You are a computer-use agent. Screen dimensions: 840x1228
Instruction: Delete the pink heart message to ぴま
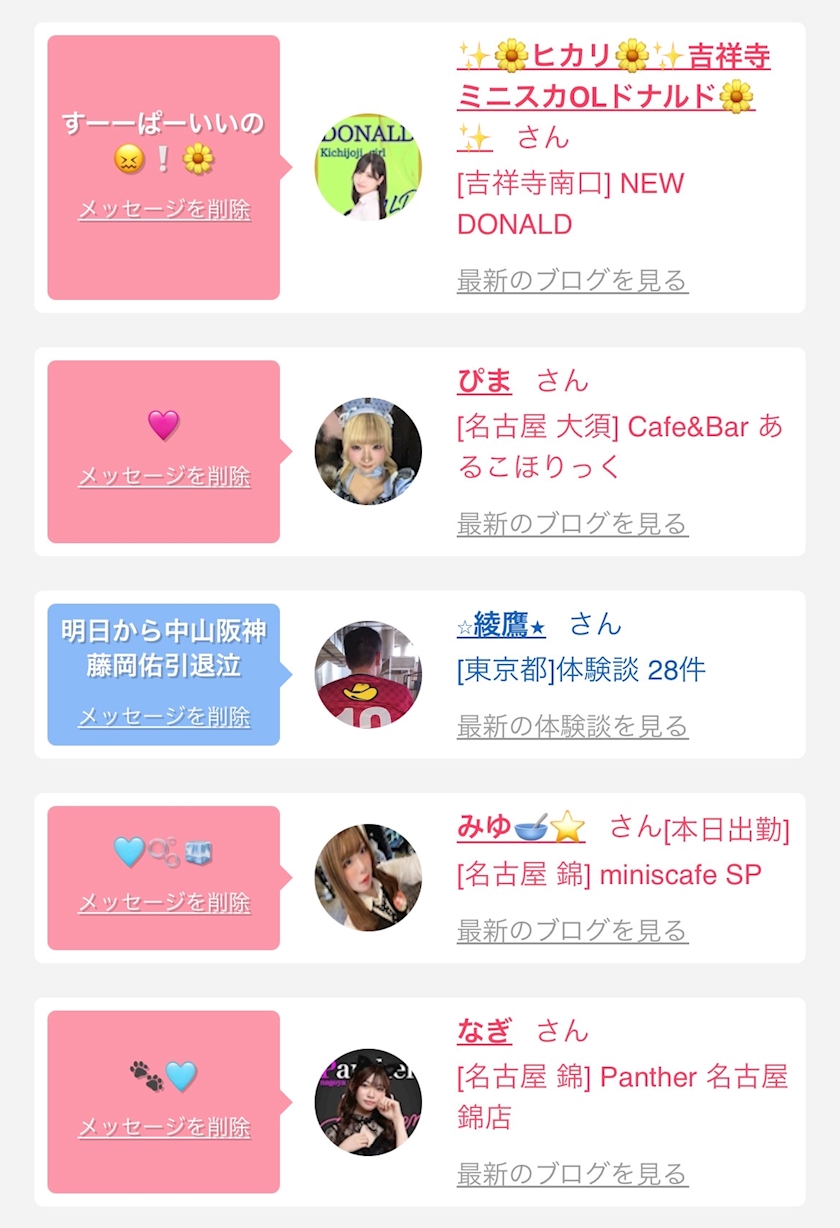[164, 476]
